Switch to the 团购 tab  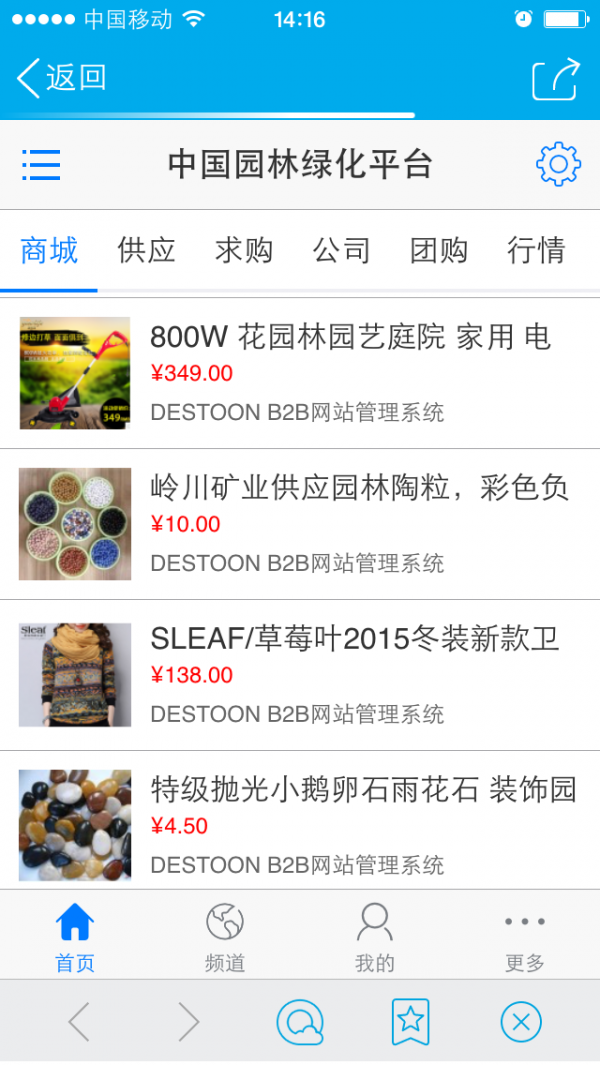439,250
